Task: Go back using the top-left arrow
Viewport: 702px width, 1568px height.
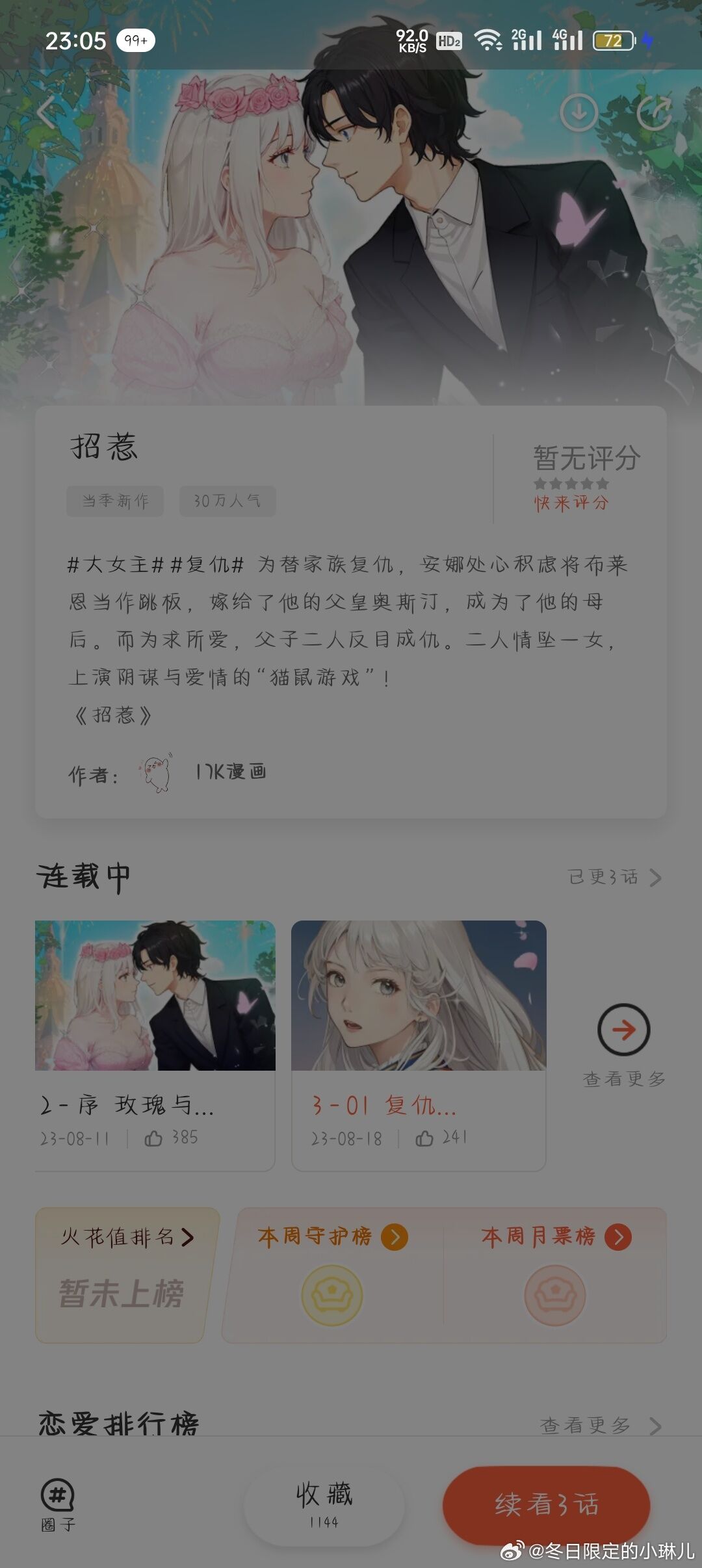Action: [47, 112]
